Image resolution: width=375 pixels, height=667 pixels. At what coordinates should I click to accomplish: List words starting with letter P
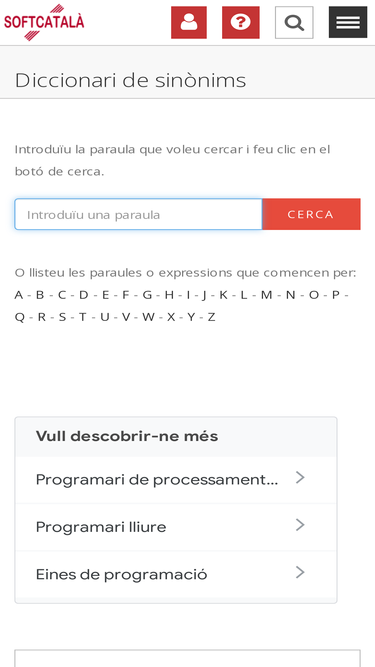(336, 295)
